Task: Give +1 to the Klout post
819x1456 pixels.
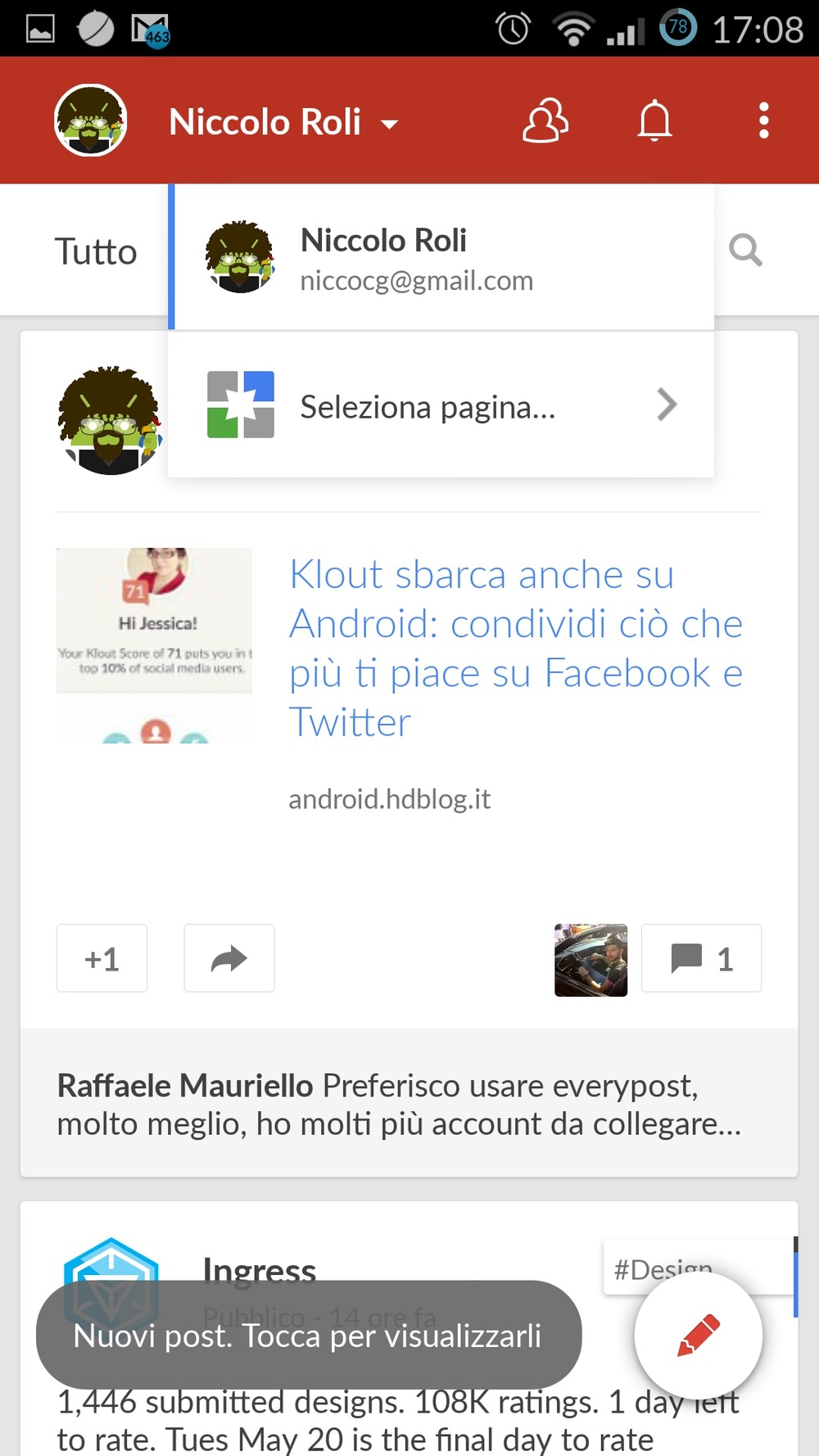Action: pos(102,958)
